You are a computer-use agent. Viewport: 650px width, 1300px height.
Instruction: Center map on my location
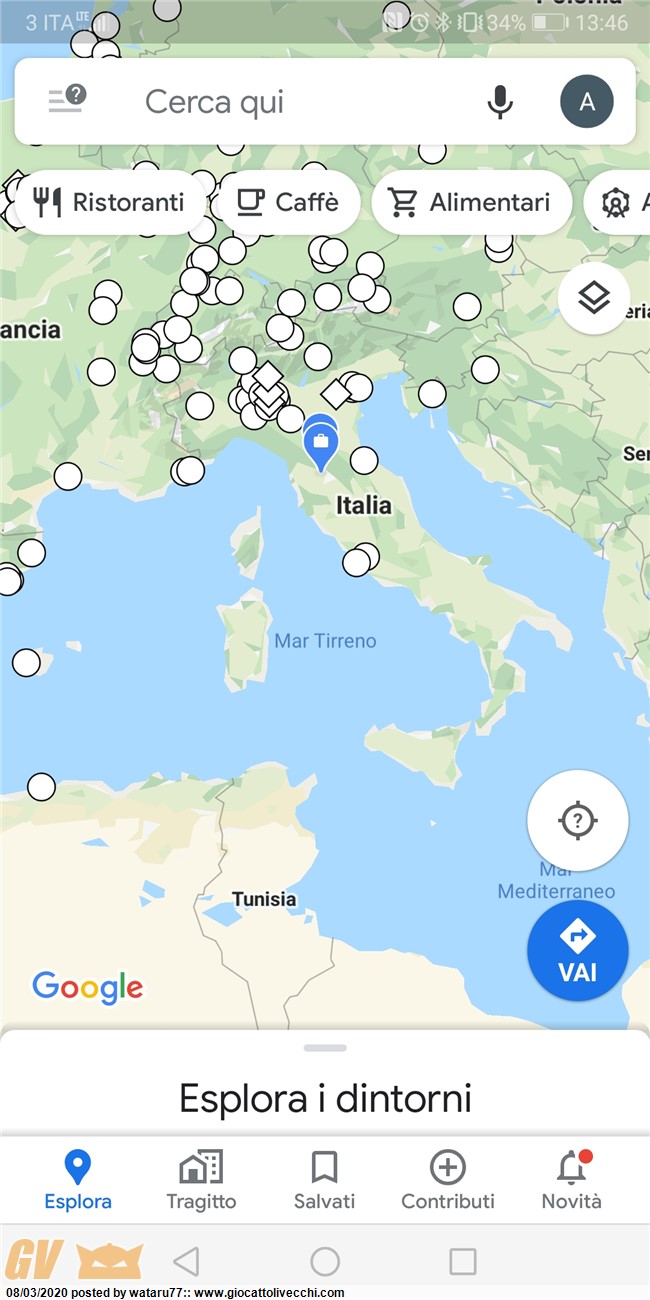tap(578, 821)
